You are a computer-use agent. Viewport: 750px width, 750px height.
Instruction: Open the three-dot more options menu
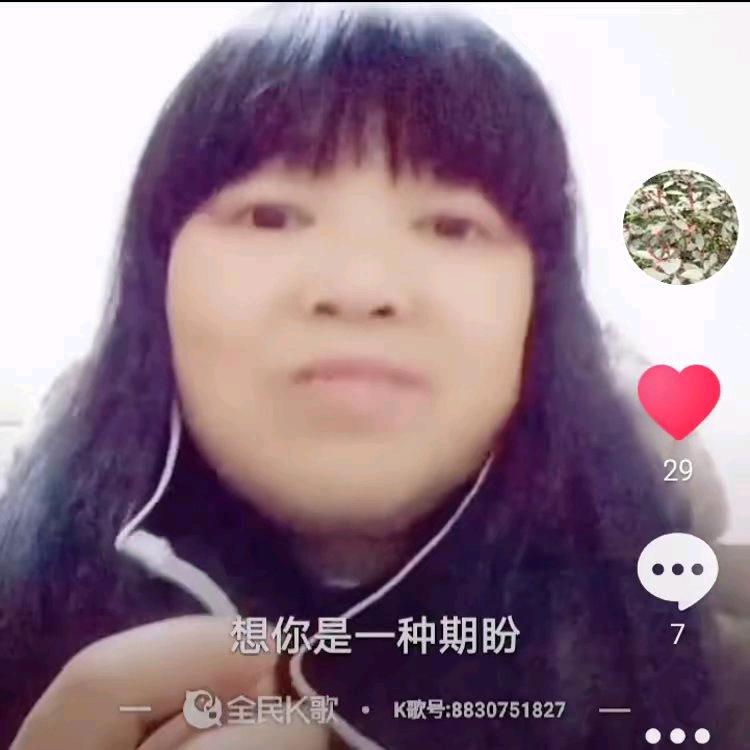(678, 736)
